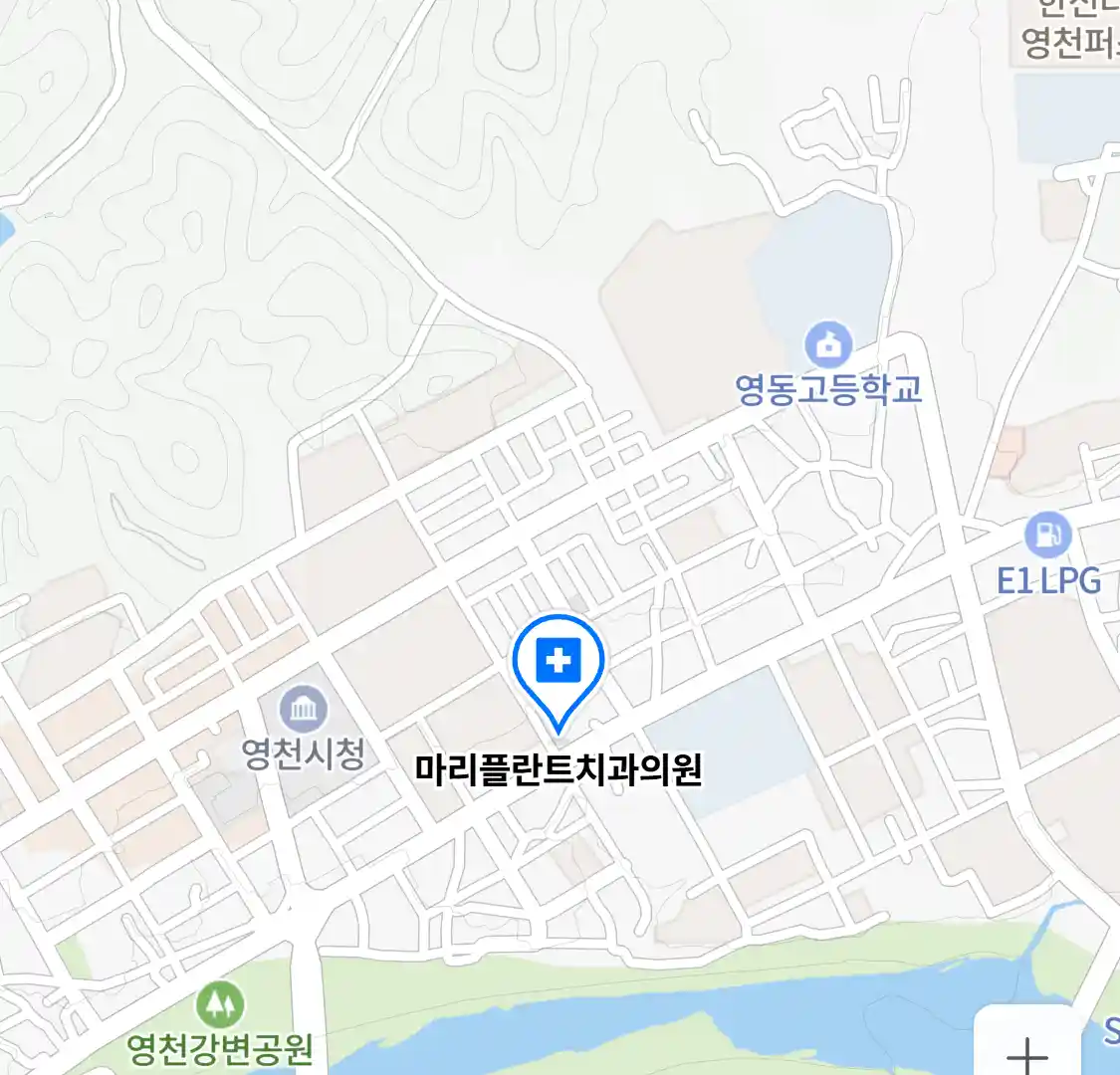Tap the E1 LPG gas station marker
The image size is (1120, 1075).
(x=1047, y=536)
